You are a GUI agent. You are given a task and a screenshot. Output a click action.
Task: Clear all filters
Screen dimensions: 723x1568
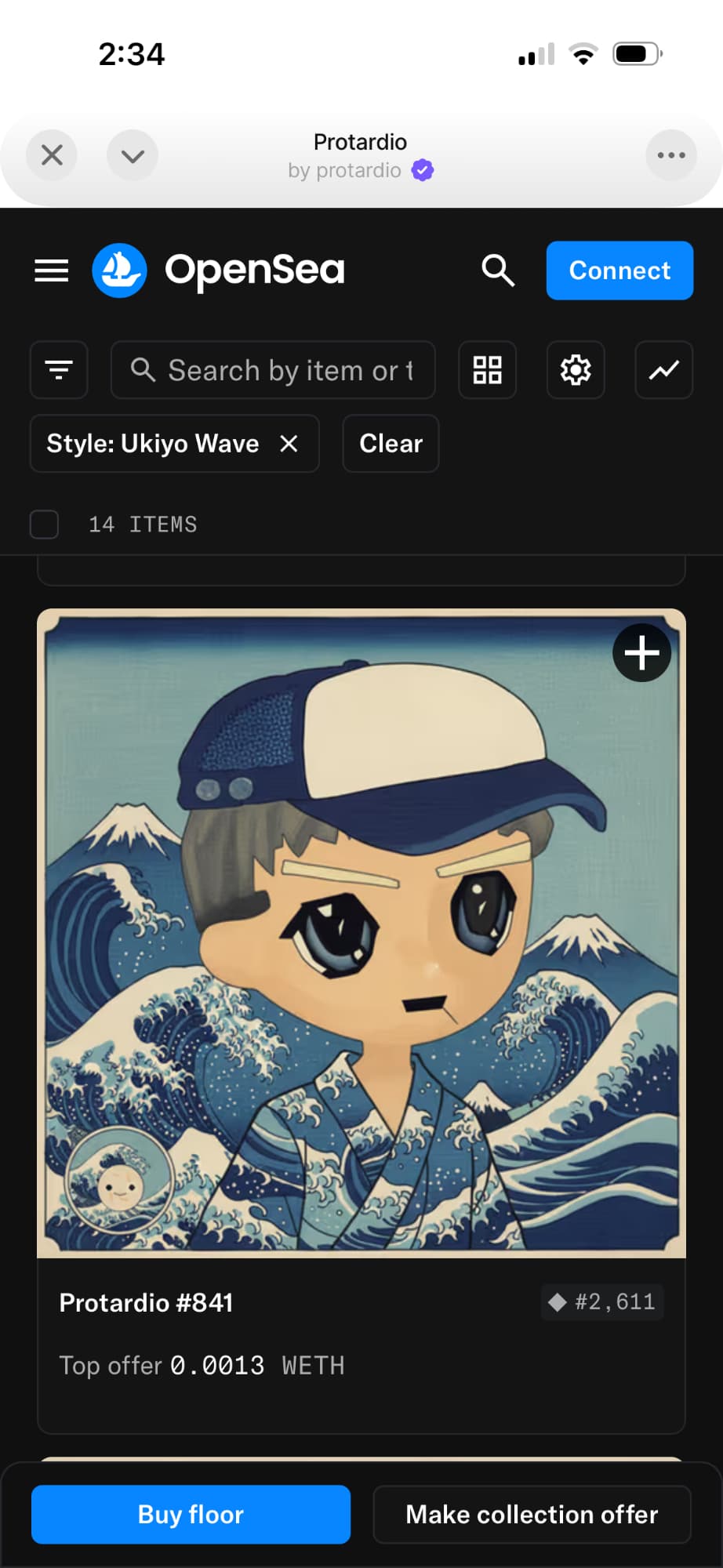(x=391, y=444)
